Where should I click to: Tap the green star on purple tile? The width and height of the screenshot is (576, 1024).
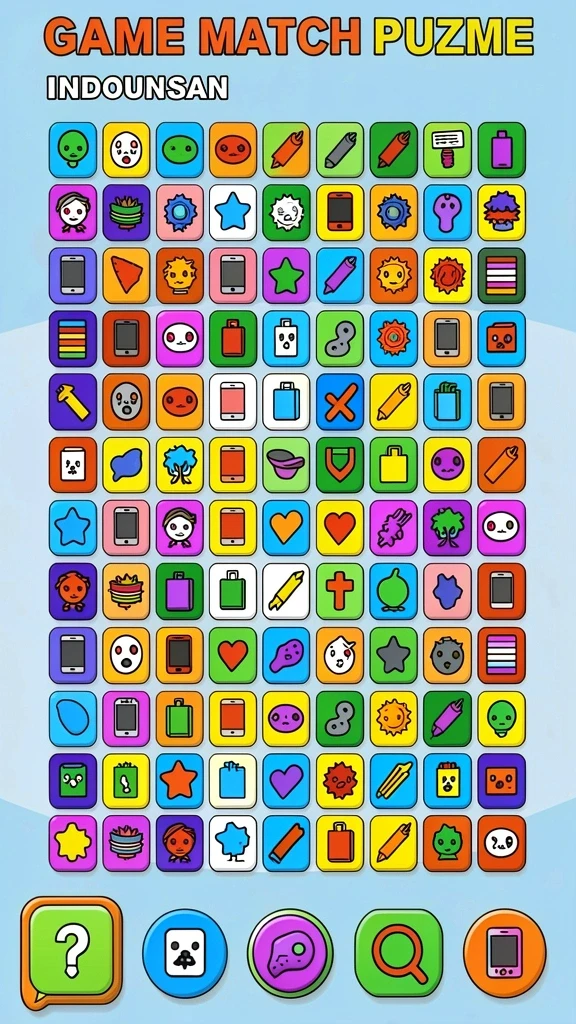point(287,275)
